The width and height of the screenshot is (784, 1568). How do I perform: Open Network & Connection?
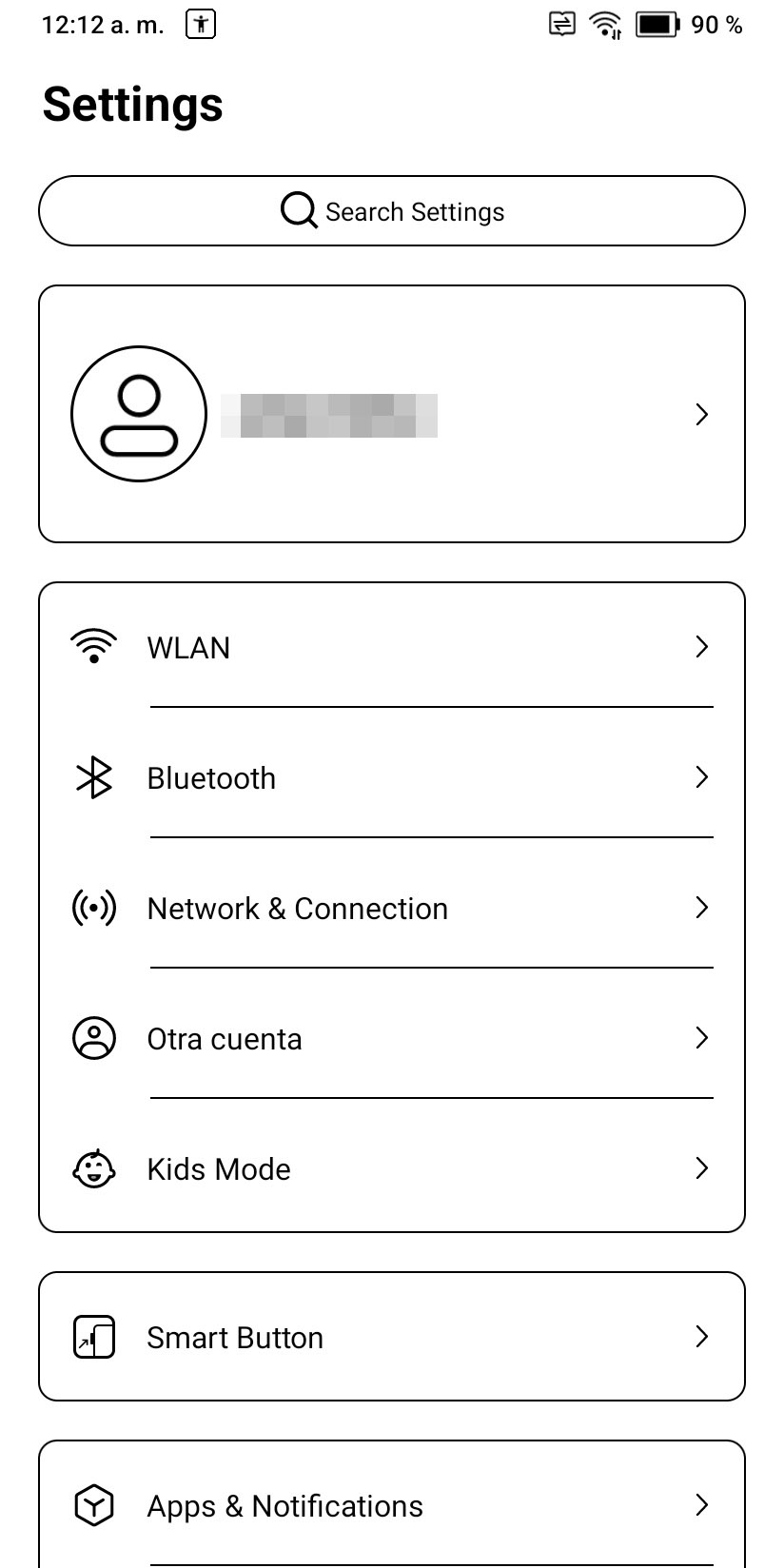(392, 909)
